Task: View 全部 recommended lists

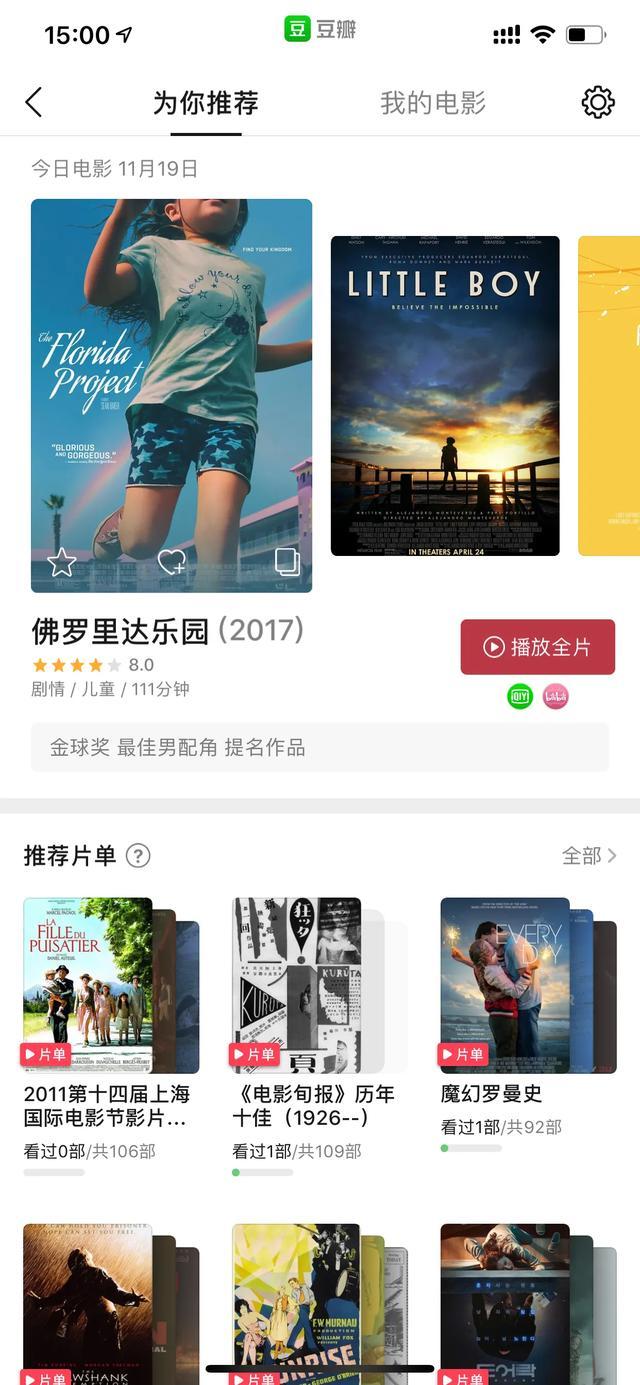Action: (x=589, y=856)
